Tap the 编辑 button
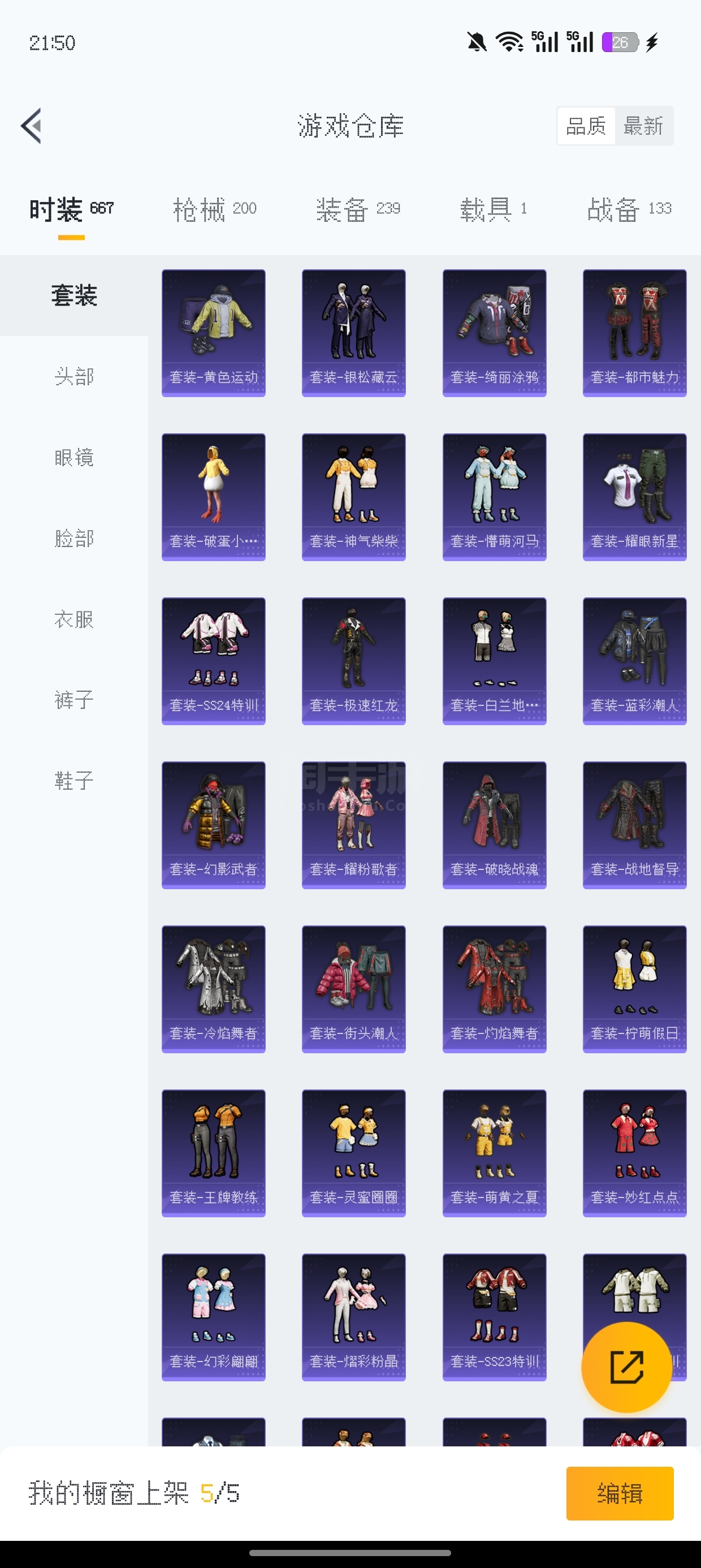Image resolution: width=701 pixels, height=1568 pixels. point(620,1493)
